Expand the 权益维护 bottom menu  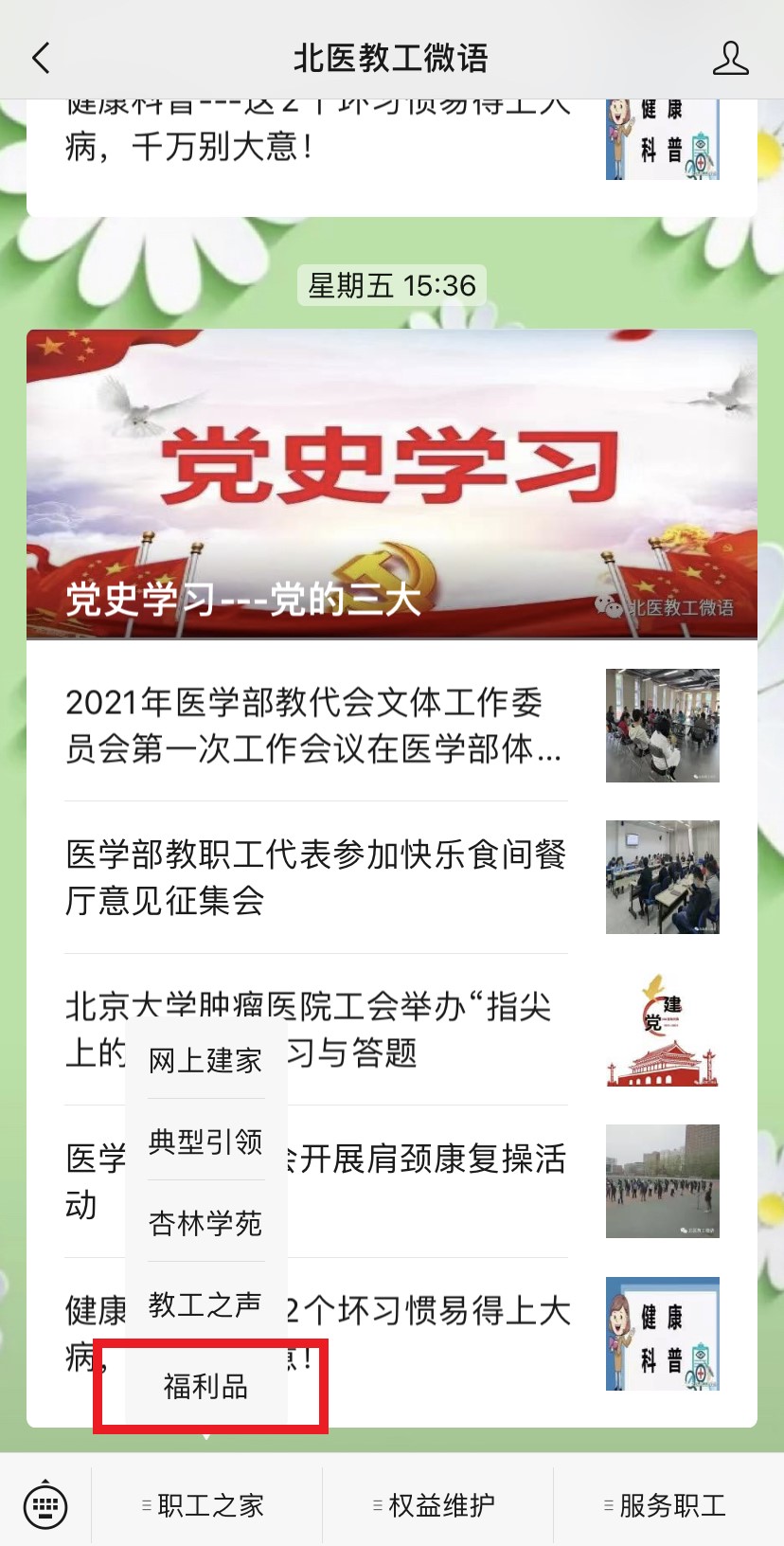437,1505
